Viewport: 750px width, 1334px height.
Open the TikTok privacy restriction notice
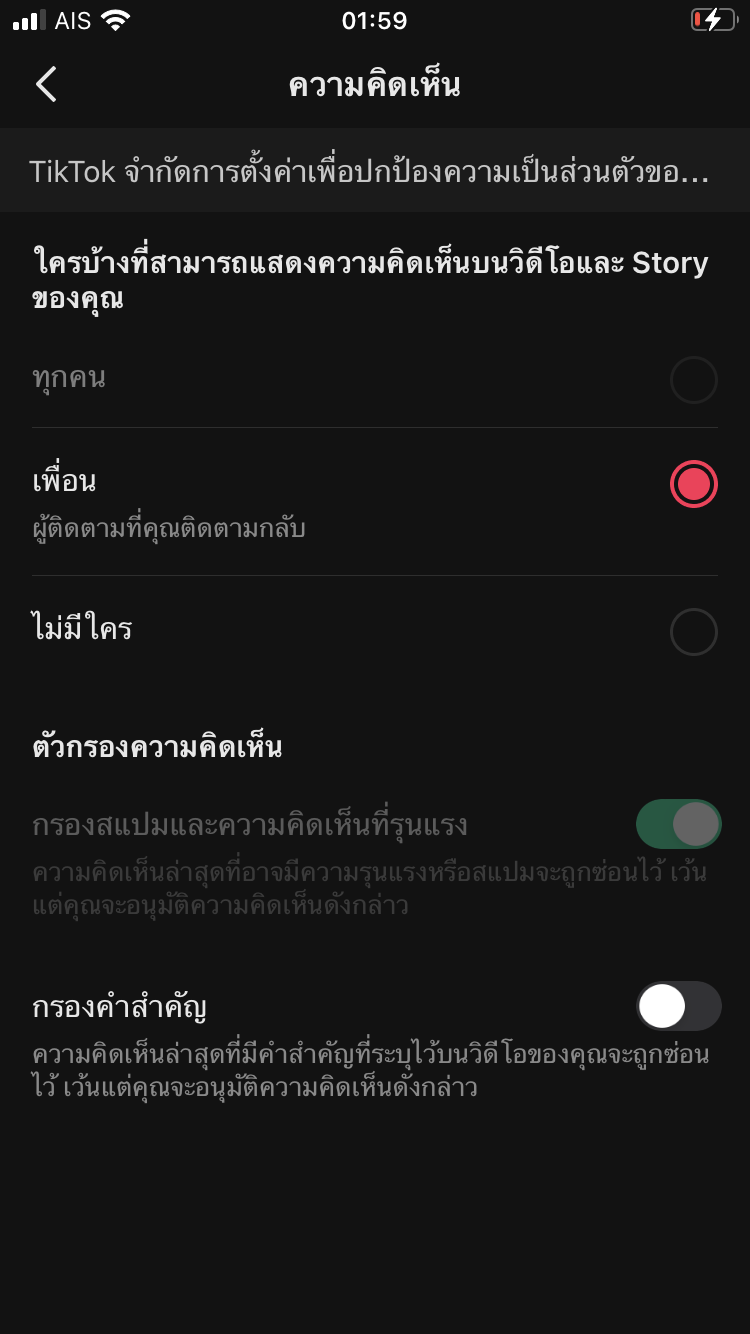point(370,171)
